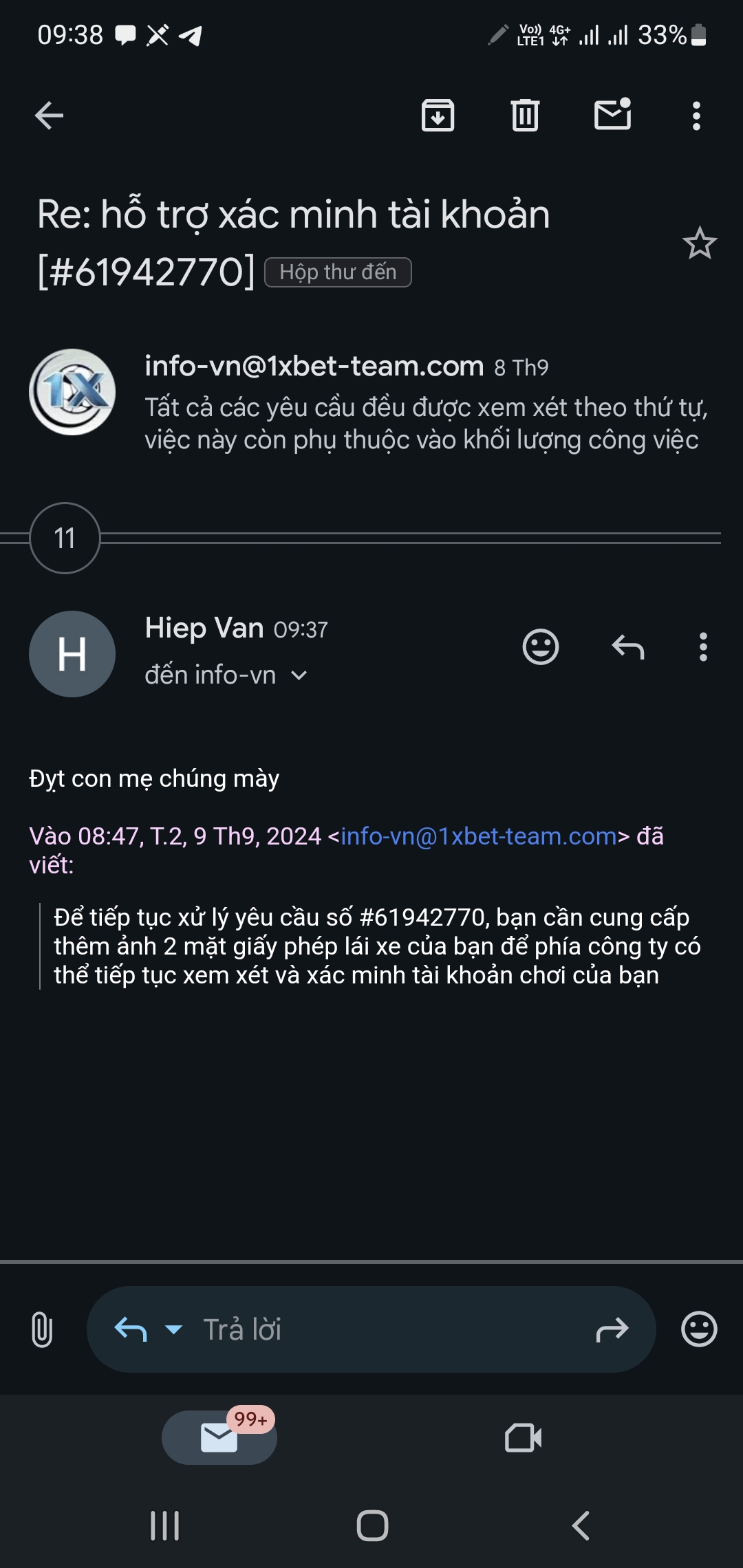Switch to the Meet video tab
743x1568 pixels.
coord(523,1437)
